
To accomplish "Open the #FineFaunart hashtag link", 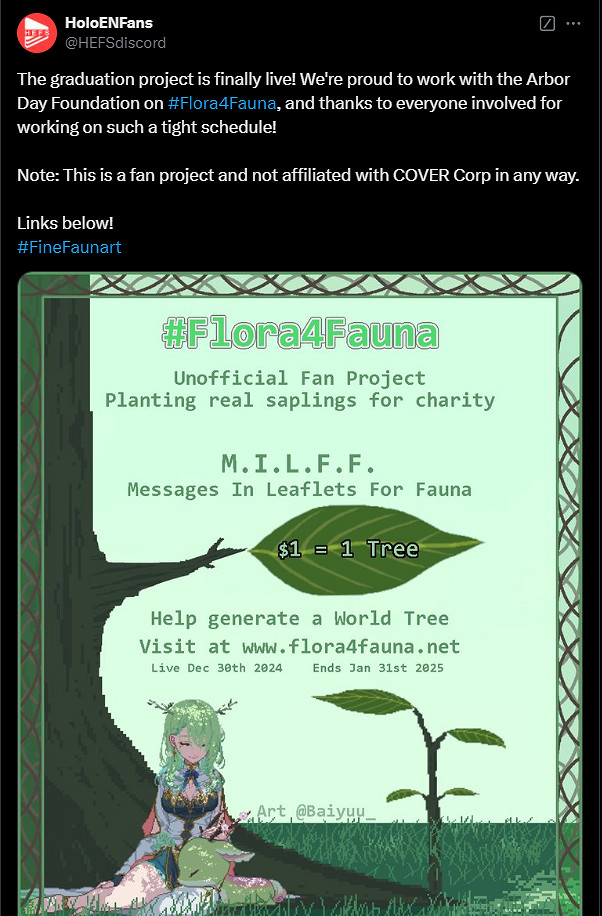I will (x=69, y=247).
